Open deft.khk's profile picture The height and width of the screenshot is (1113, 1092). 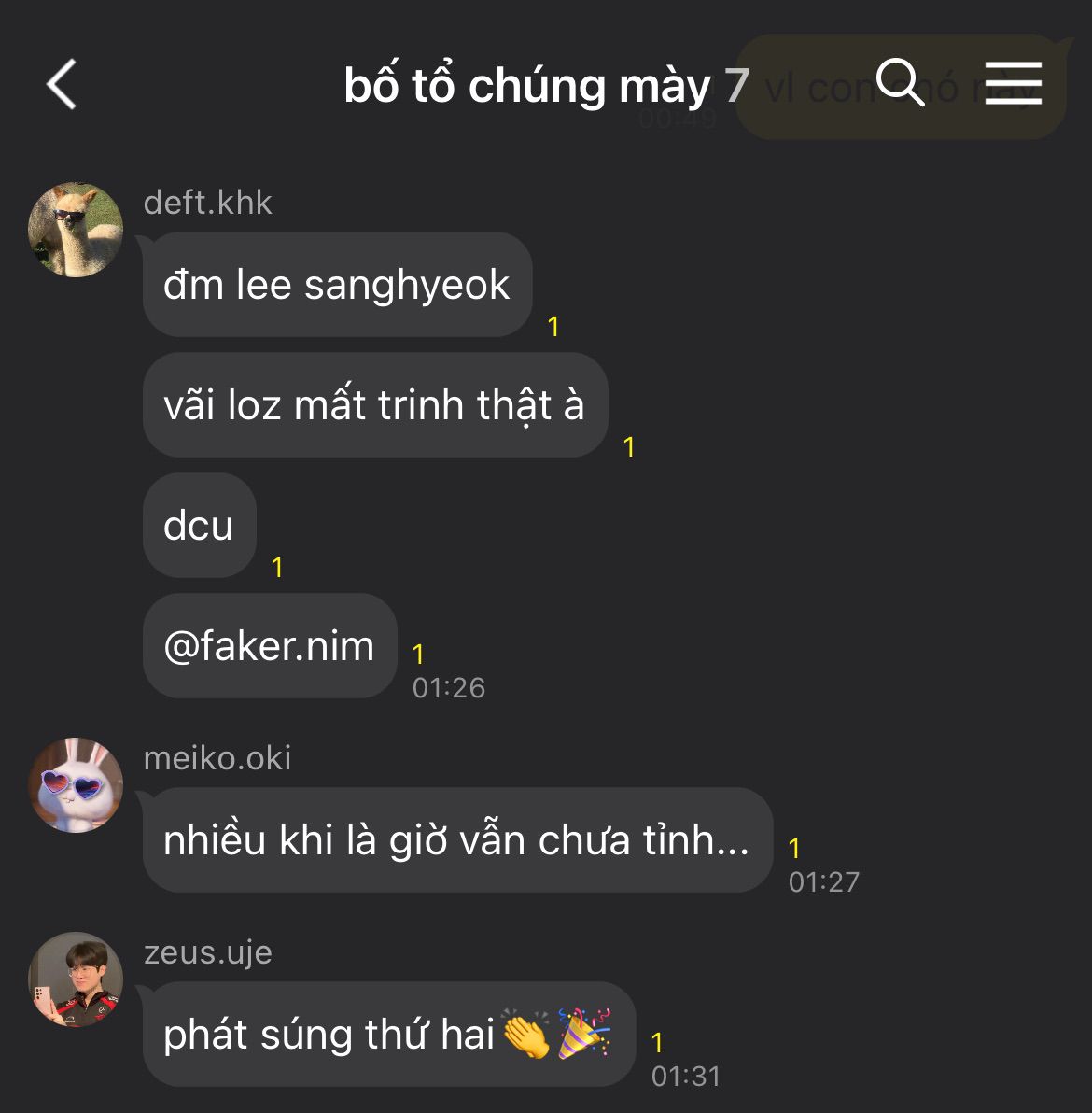point(76,230)
